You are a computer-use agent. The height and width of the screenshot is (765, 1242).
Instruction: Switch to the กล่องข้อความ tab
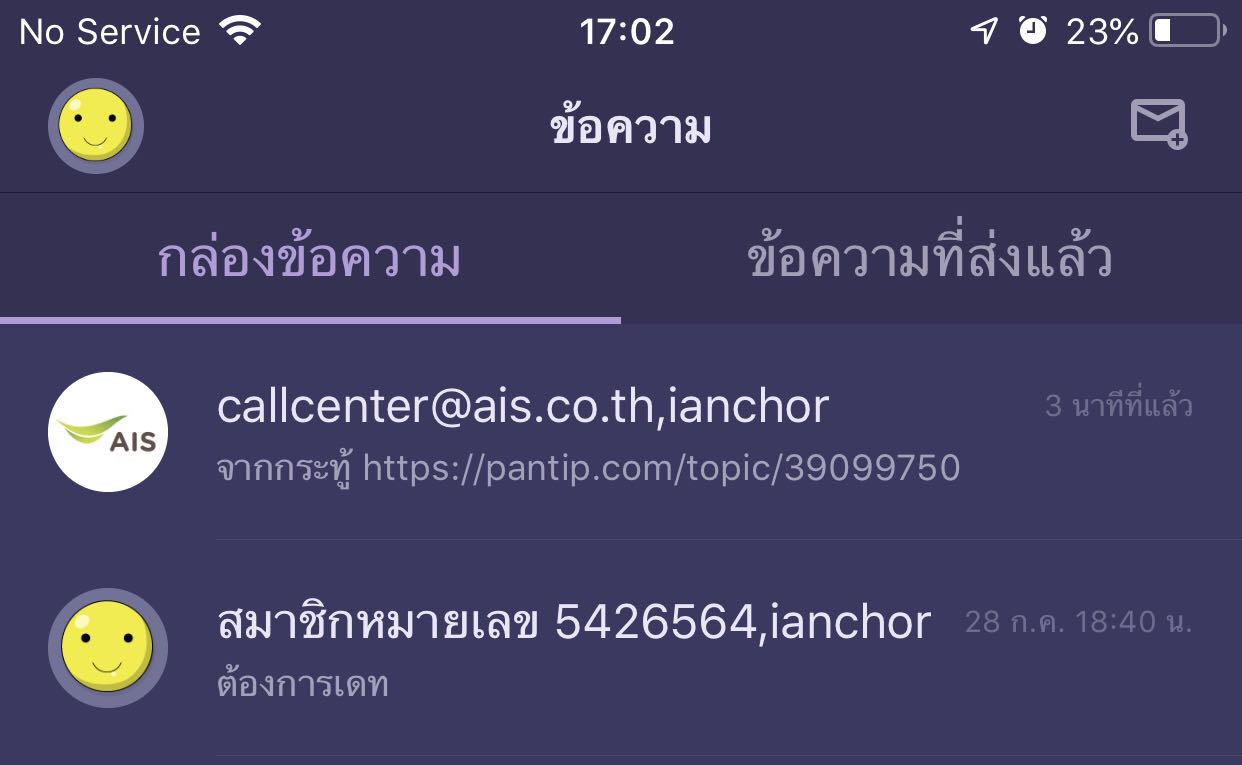[309, 260]
